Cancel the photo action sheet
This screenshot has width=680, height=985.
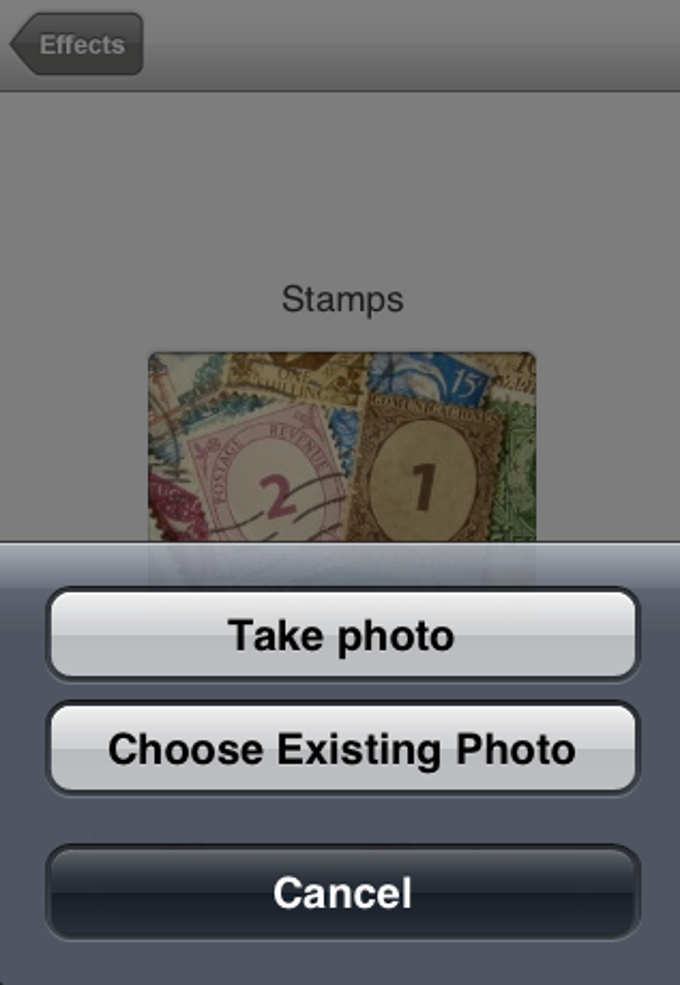tap(341, 892)
